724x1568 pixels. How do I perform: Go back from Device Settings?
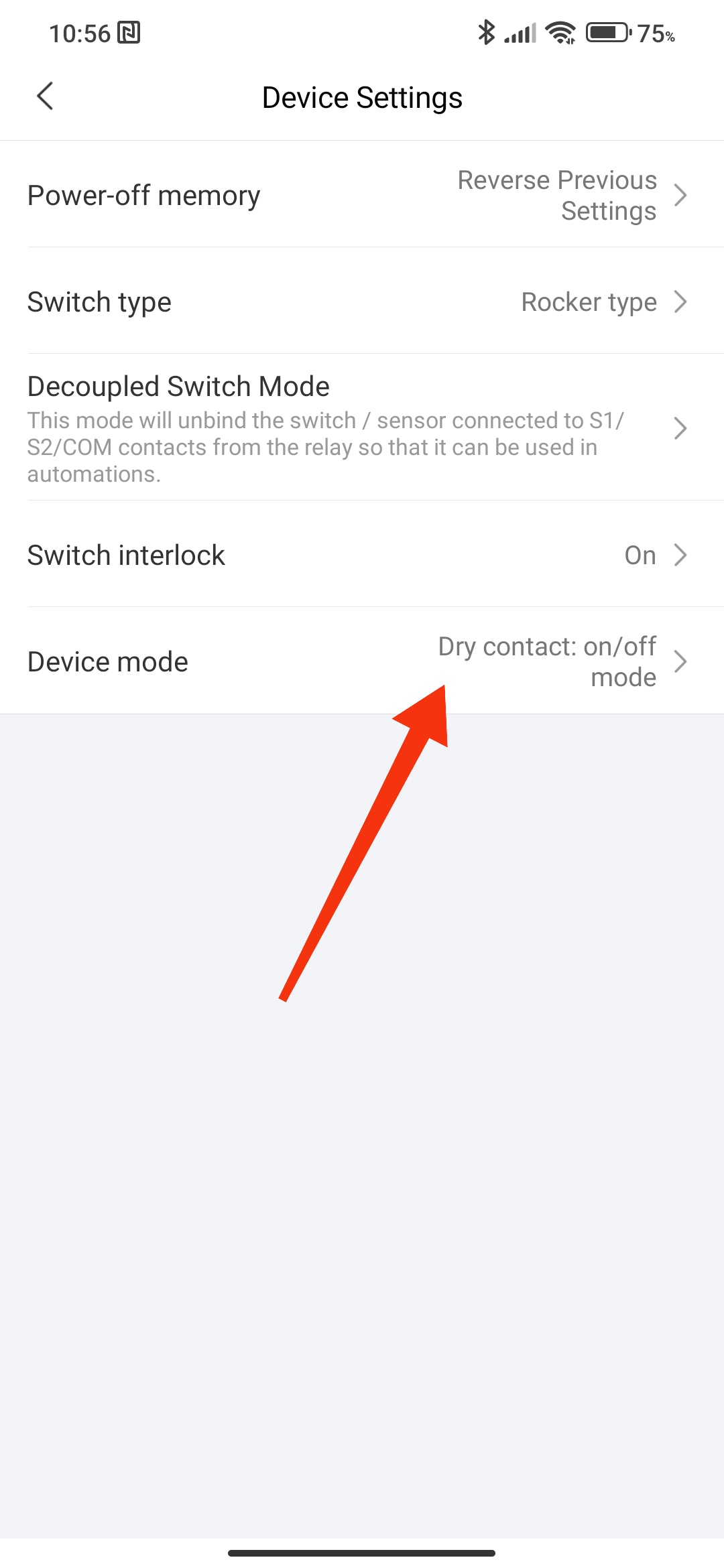click(x=45, y=96)
